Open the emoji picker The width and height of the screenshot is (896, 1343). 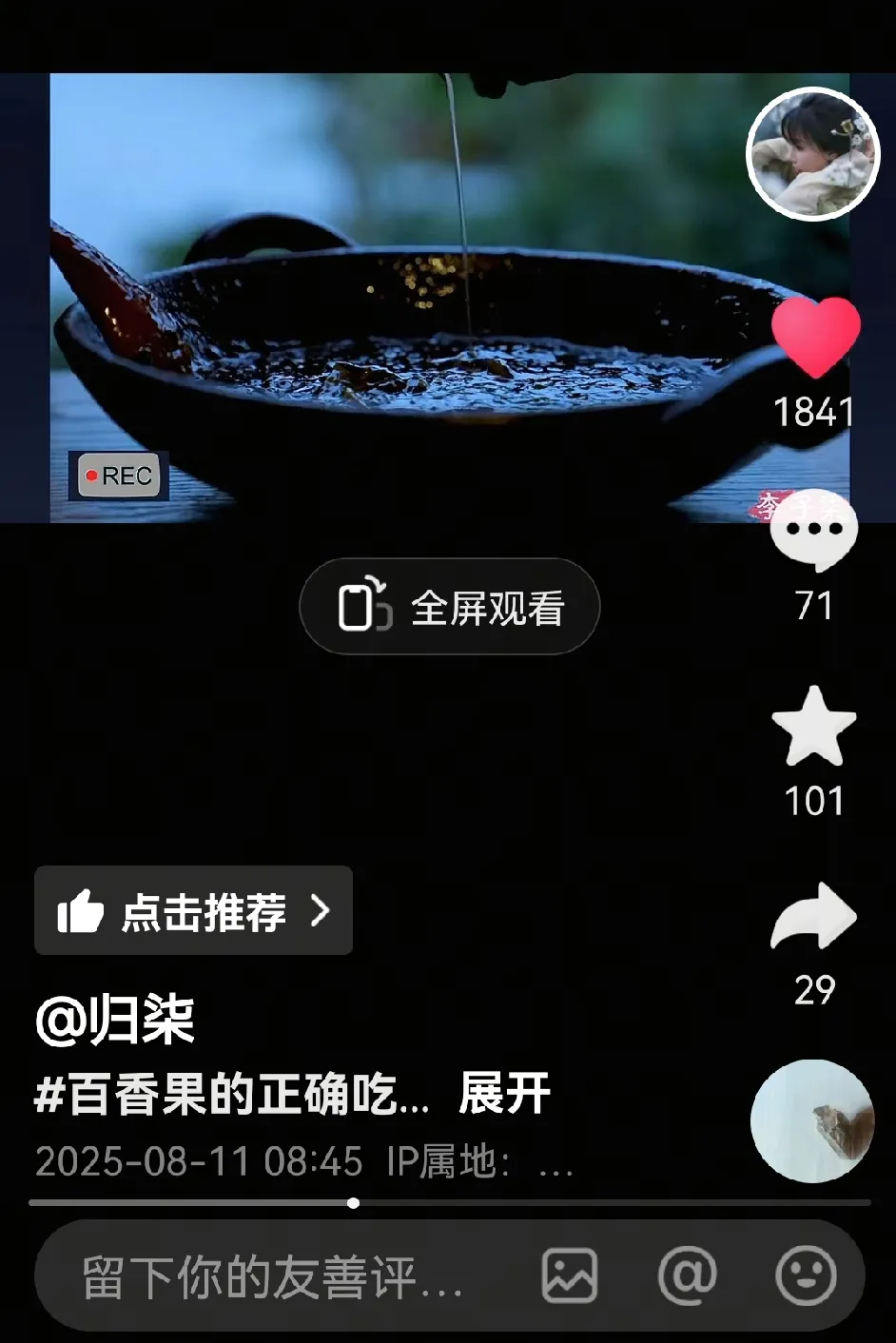point(806,1275)
